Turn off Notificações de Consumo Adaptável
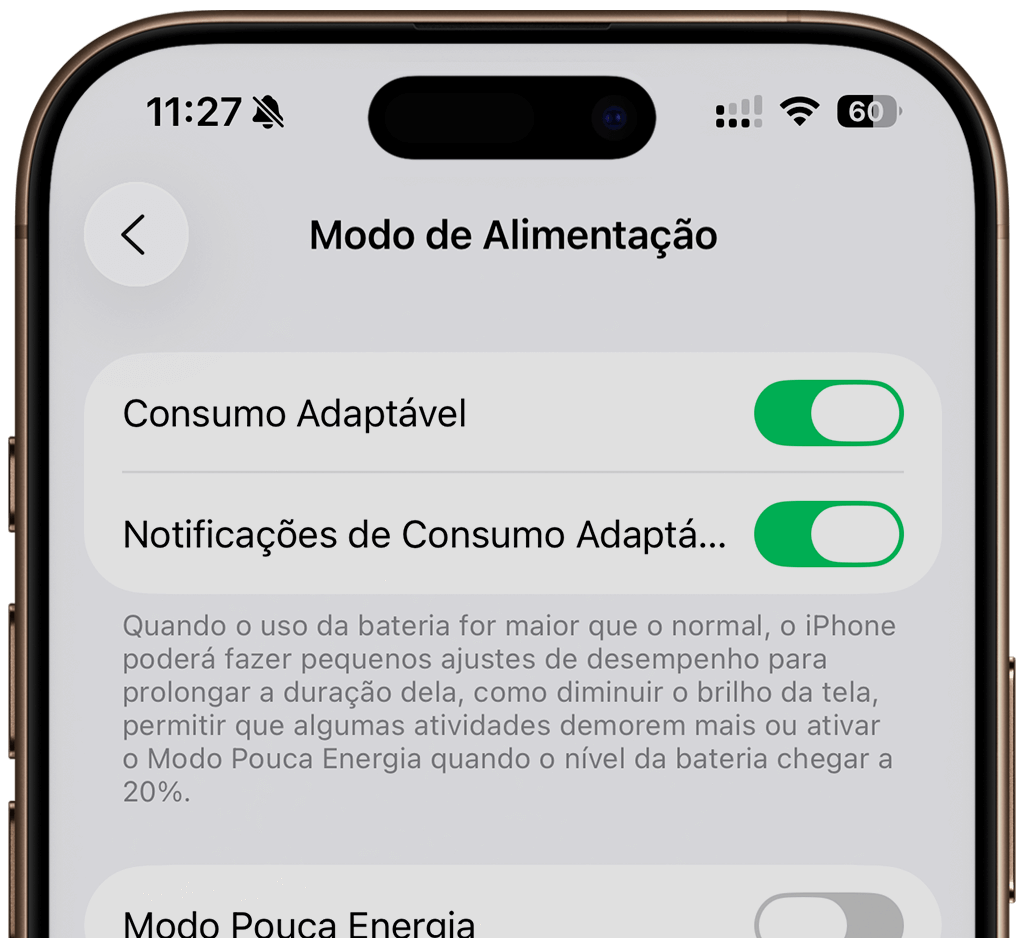 (828, 534)
